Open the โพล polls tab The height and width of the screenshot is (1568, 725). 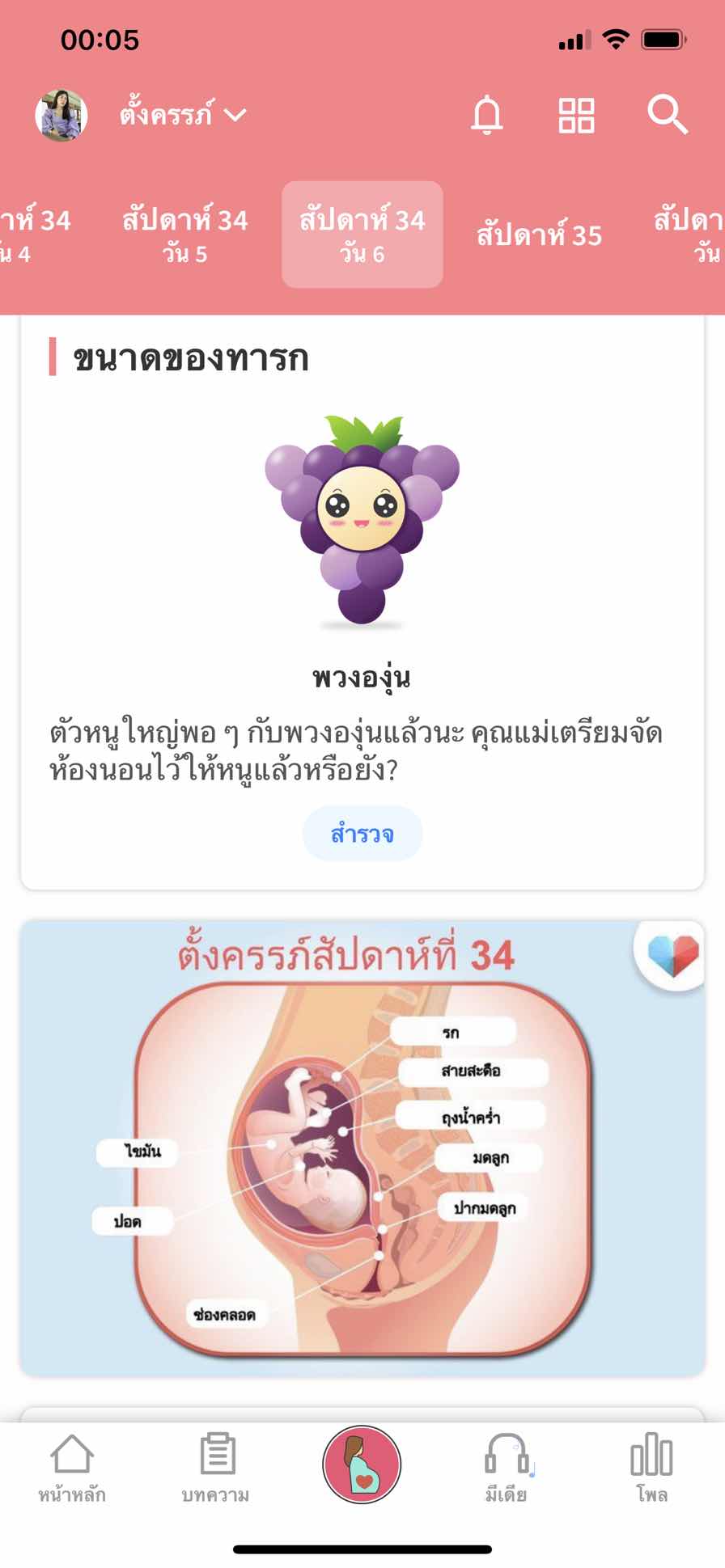pyautogui.click(x=651, y=1468)
